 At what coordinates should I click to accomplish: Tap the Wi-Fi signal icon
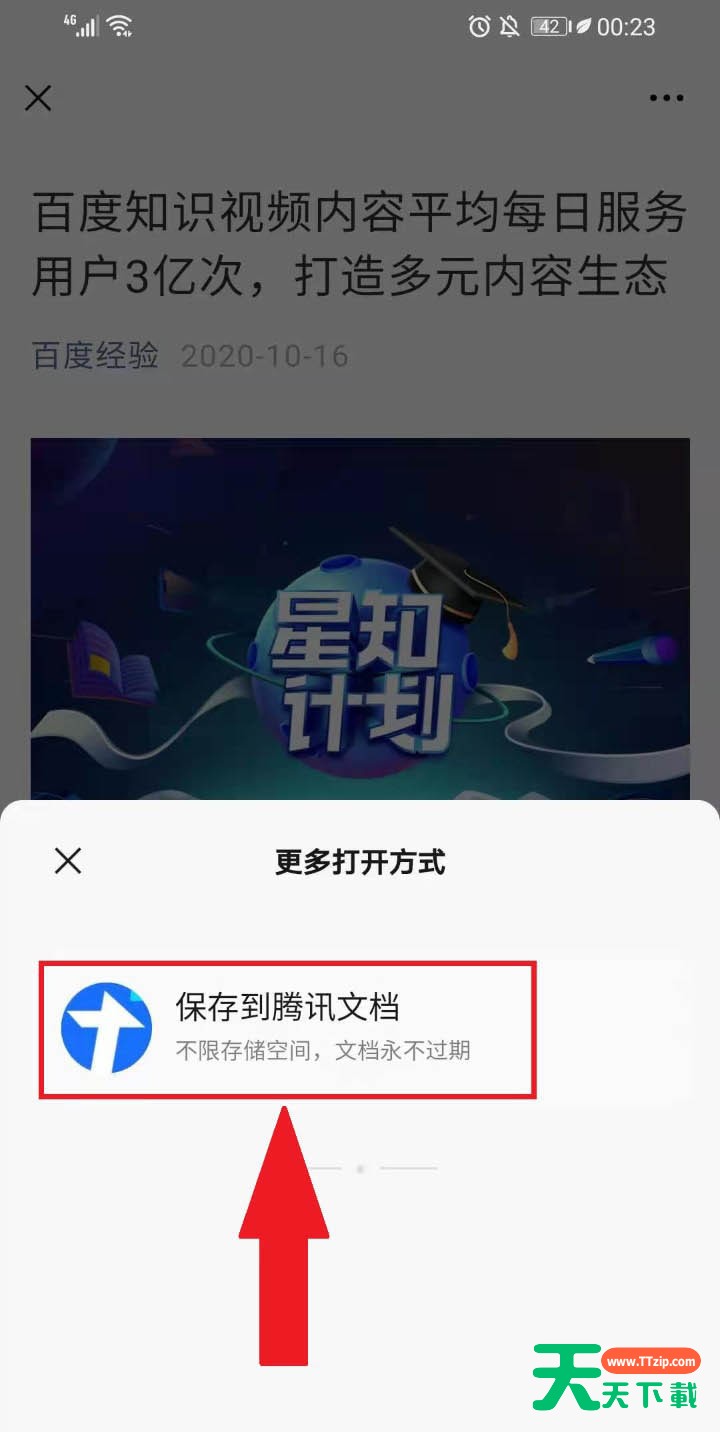pos(121,27)
